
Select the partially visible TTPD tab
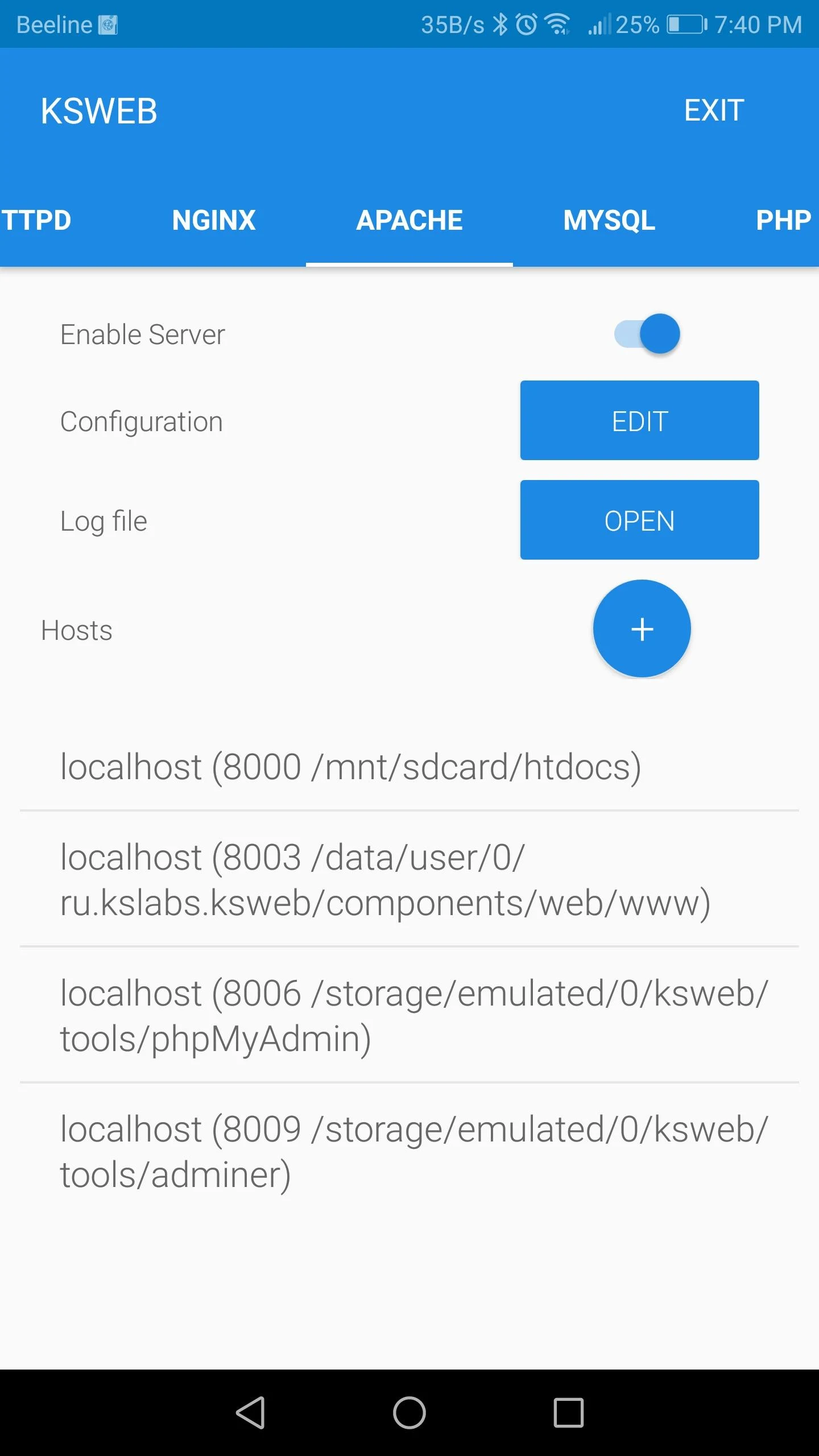coord(35,220)
